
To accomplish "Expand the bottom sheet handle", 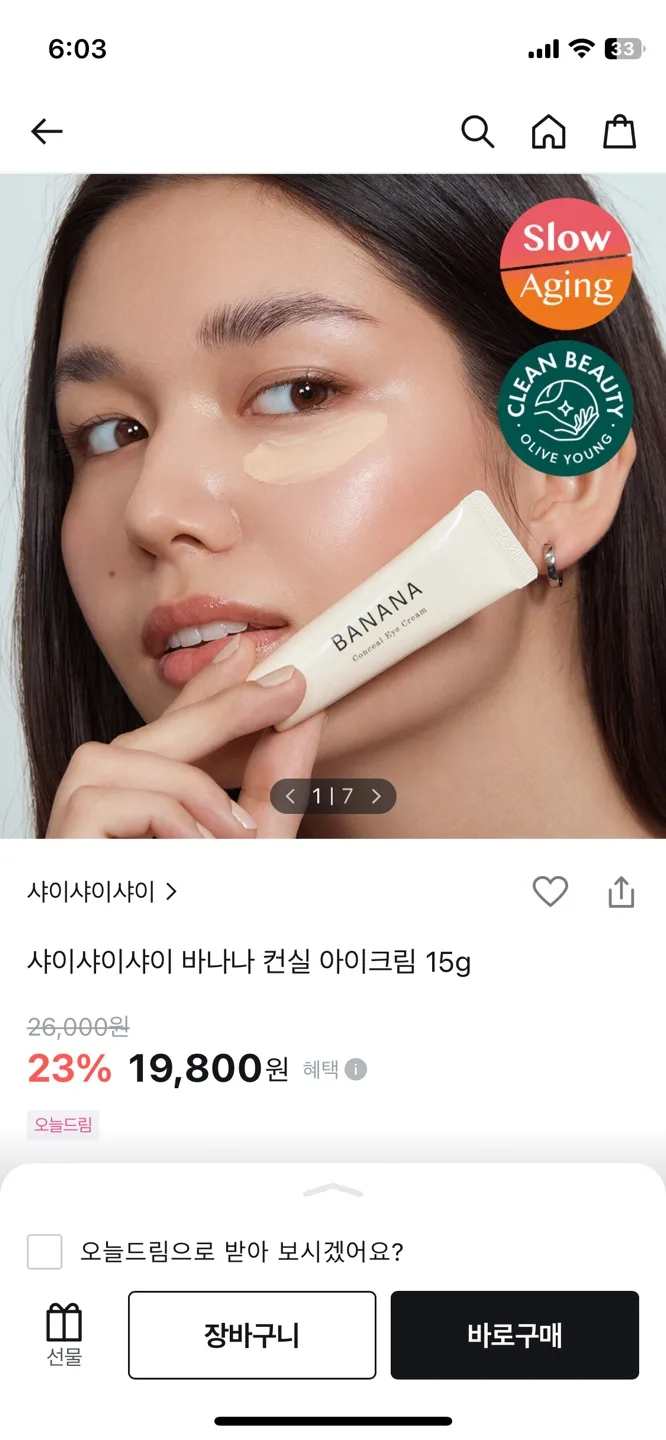I will (x=332, y=1190).
